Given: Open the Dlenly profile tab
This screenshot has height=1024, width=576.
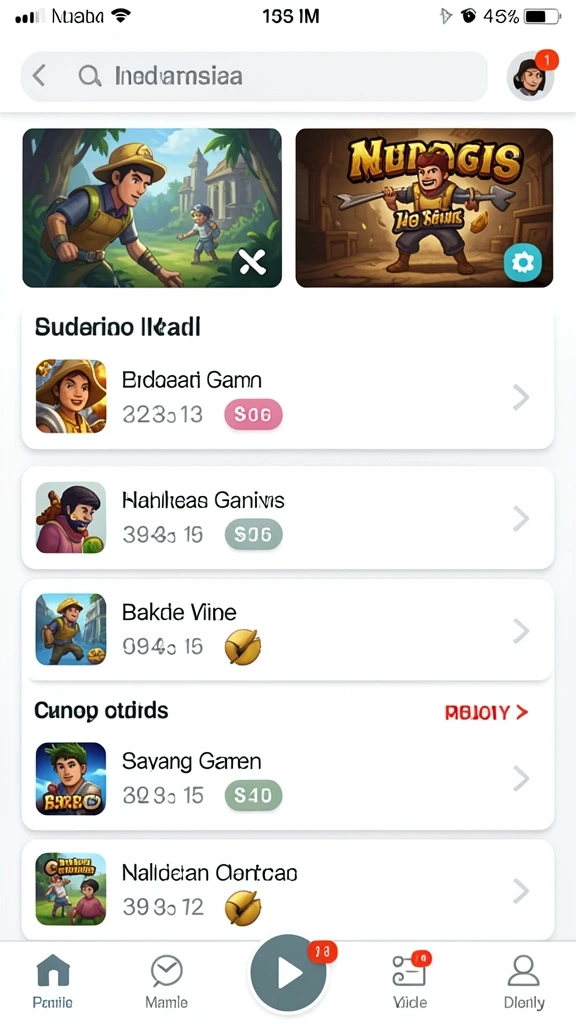Looking at the screenshot, I should pyautogui.click(x=524, y=982).
